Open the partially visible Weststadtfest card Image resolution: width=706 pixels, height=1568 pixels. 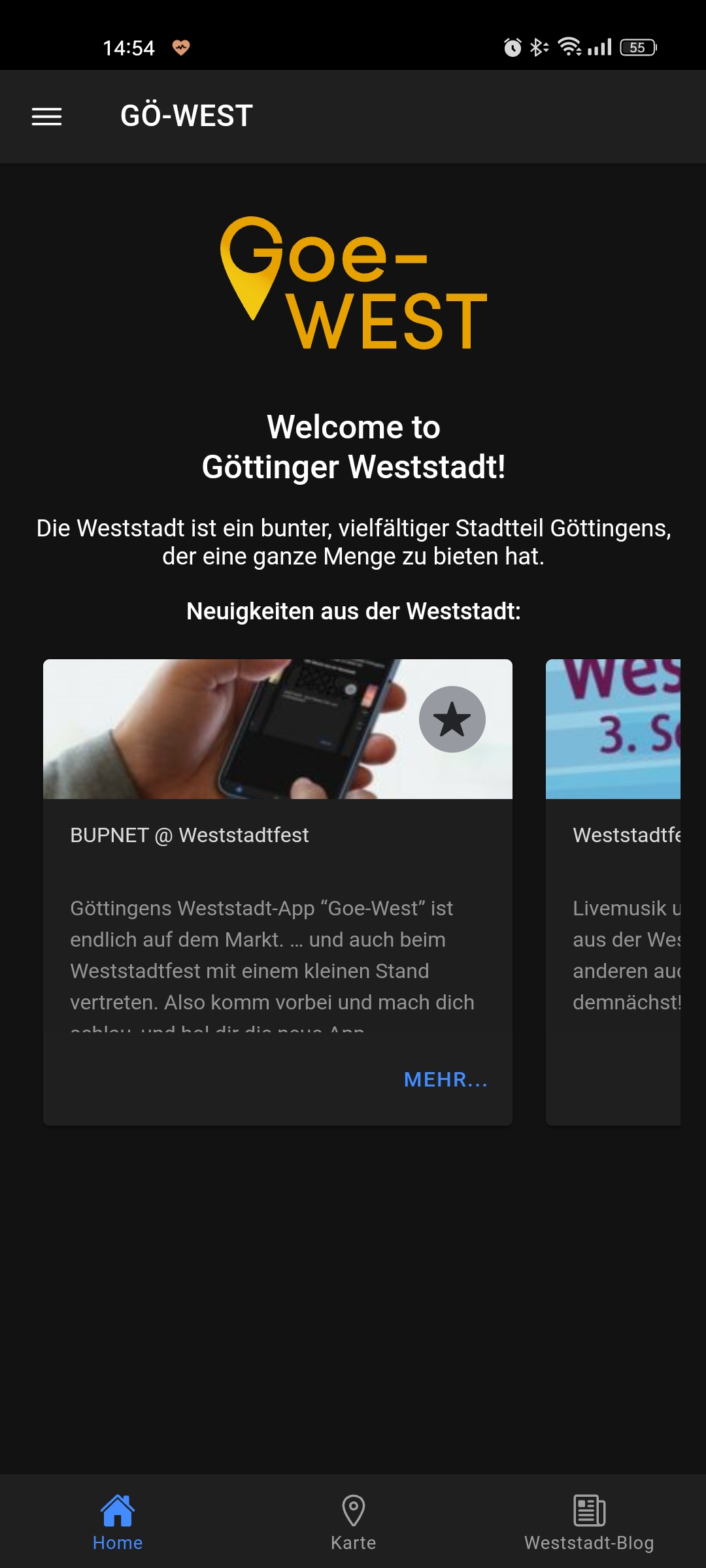tap(613, 891)
